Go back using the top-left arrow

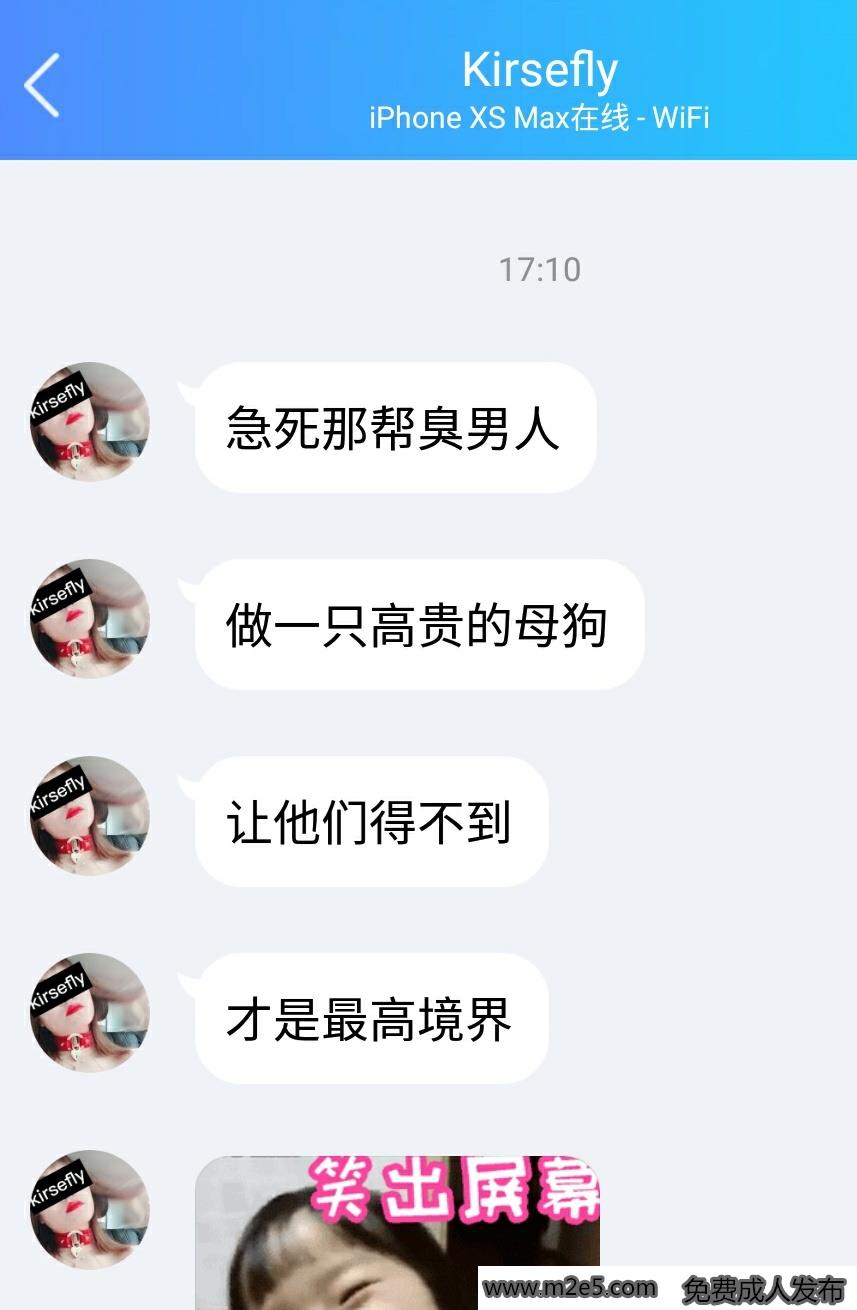click(x=42, y=85)
